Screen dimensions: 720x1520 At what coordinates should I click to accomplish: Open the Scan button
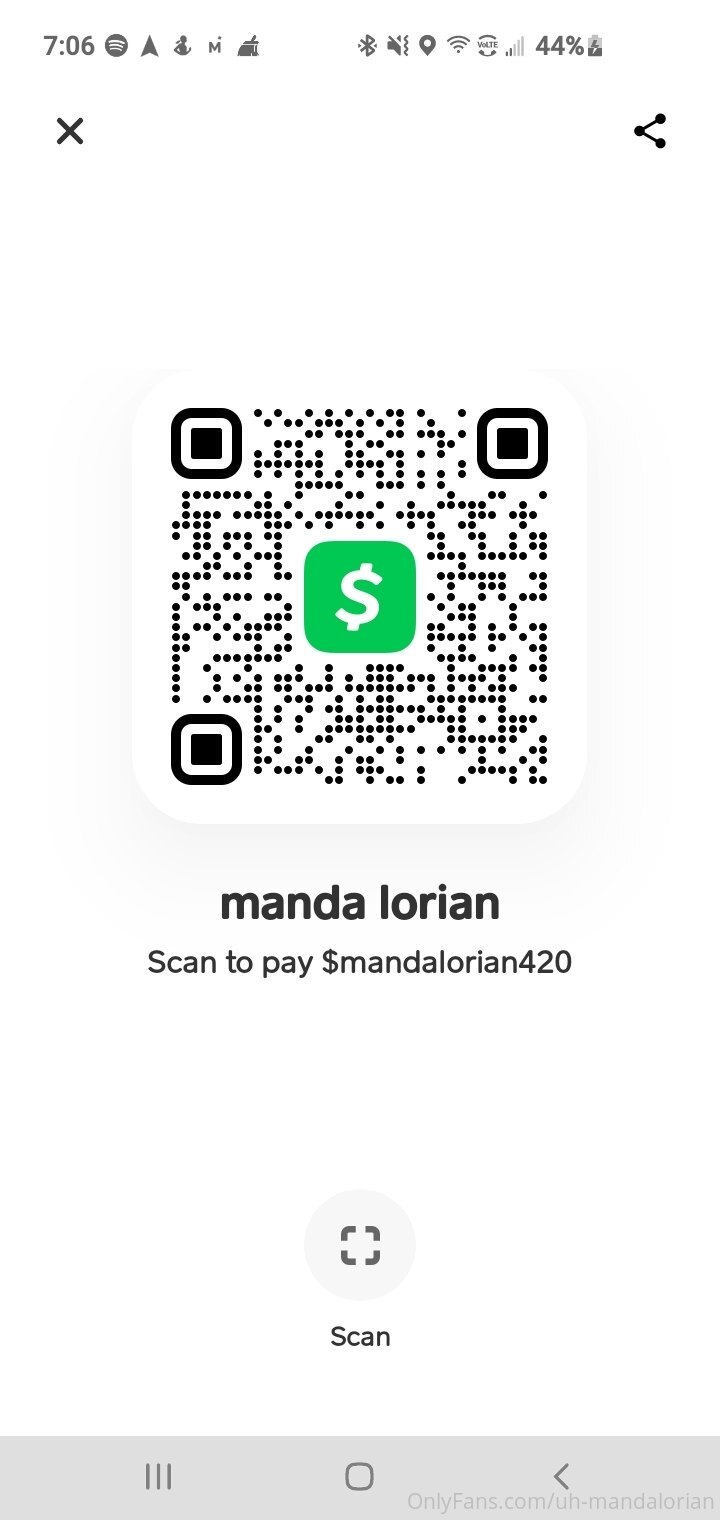360,1245
